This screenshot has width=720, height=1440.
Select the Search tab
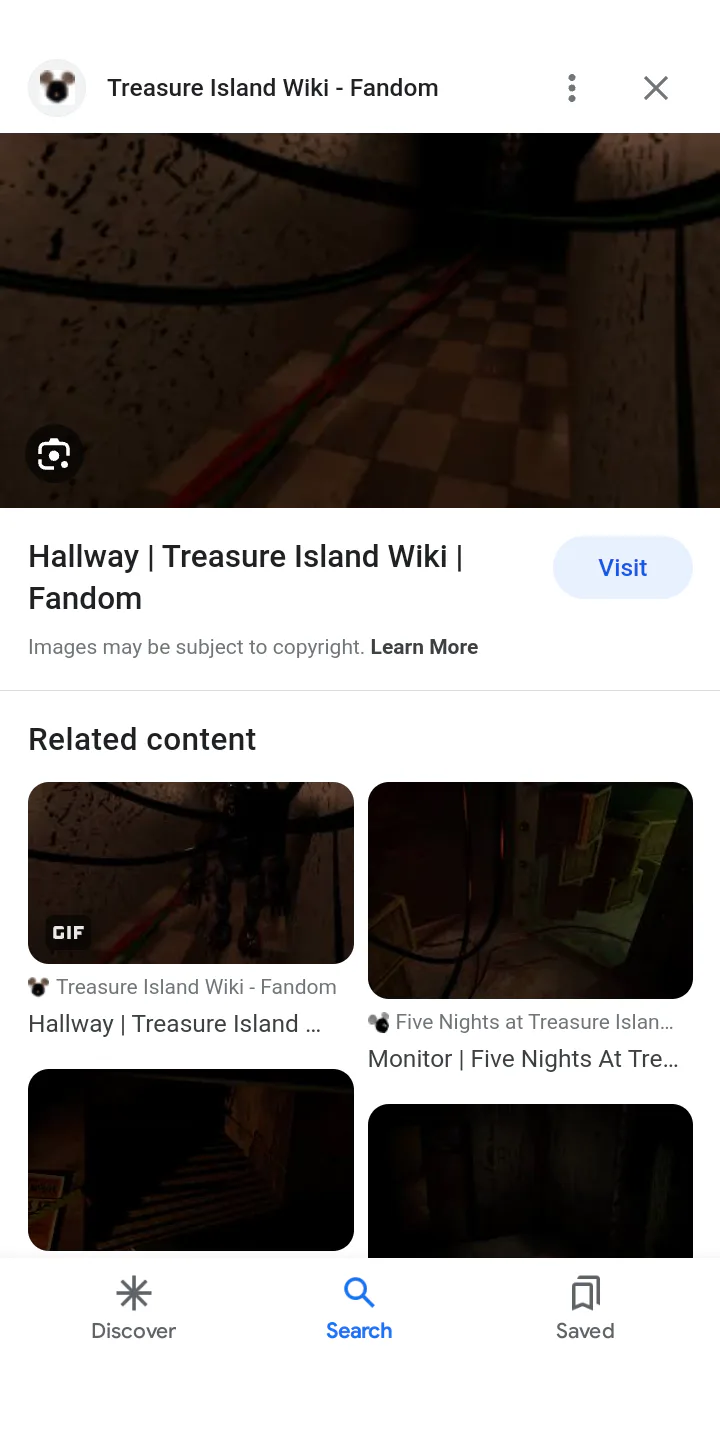click(x=359, y=1308)
